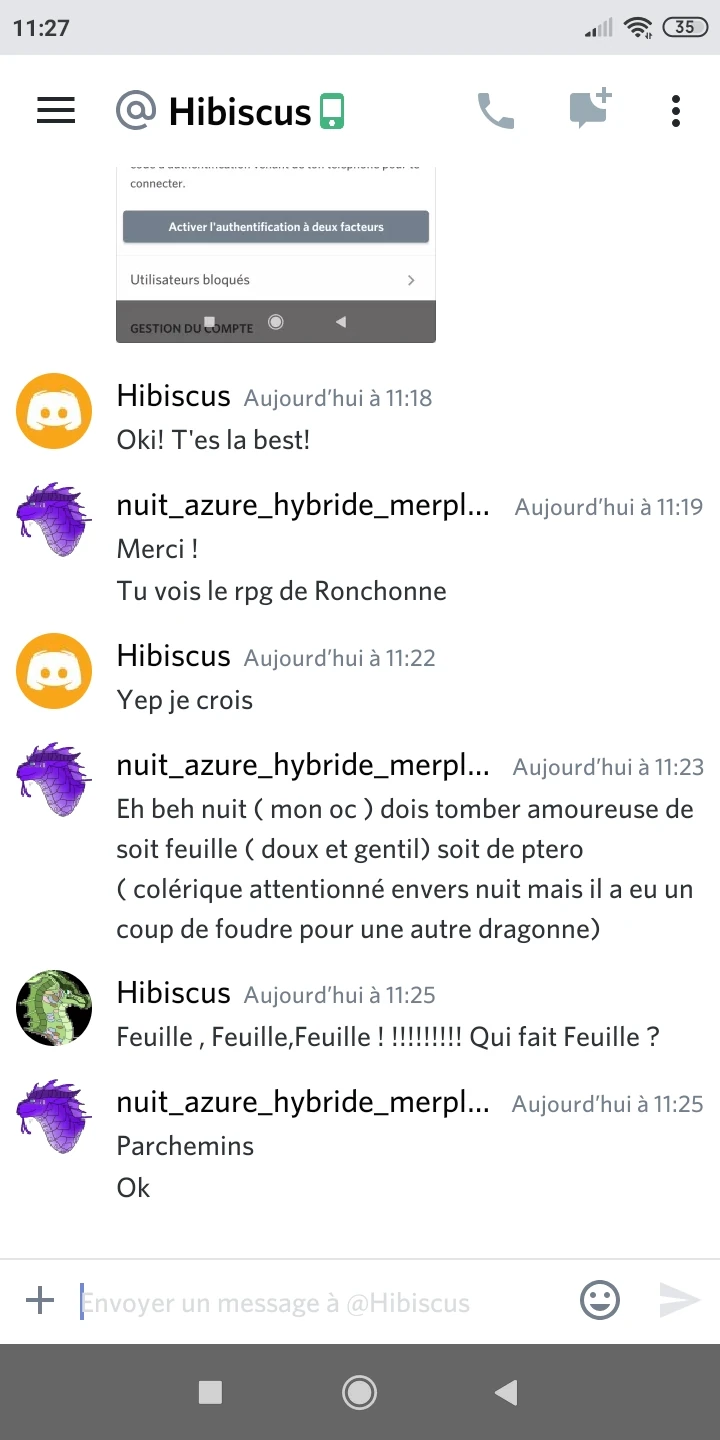
Task: Go back with system back button
Action: (506, 1392)
